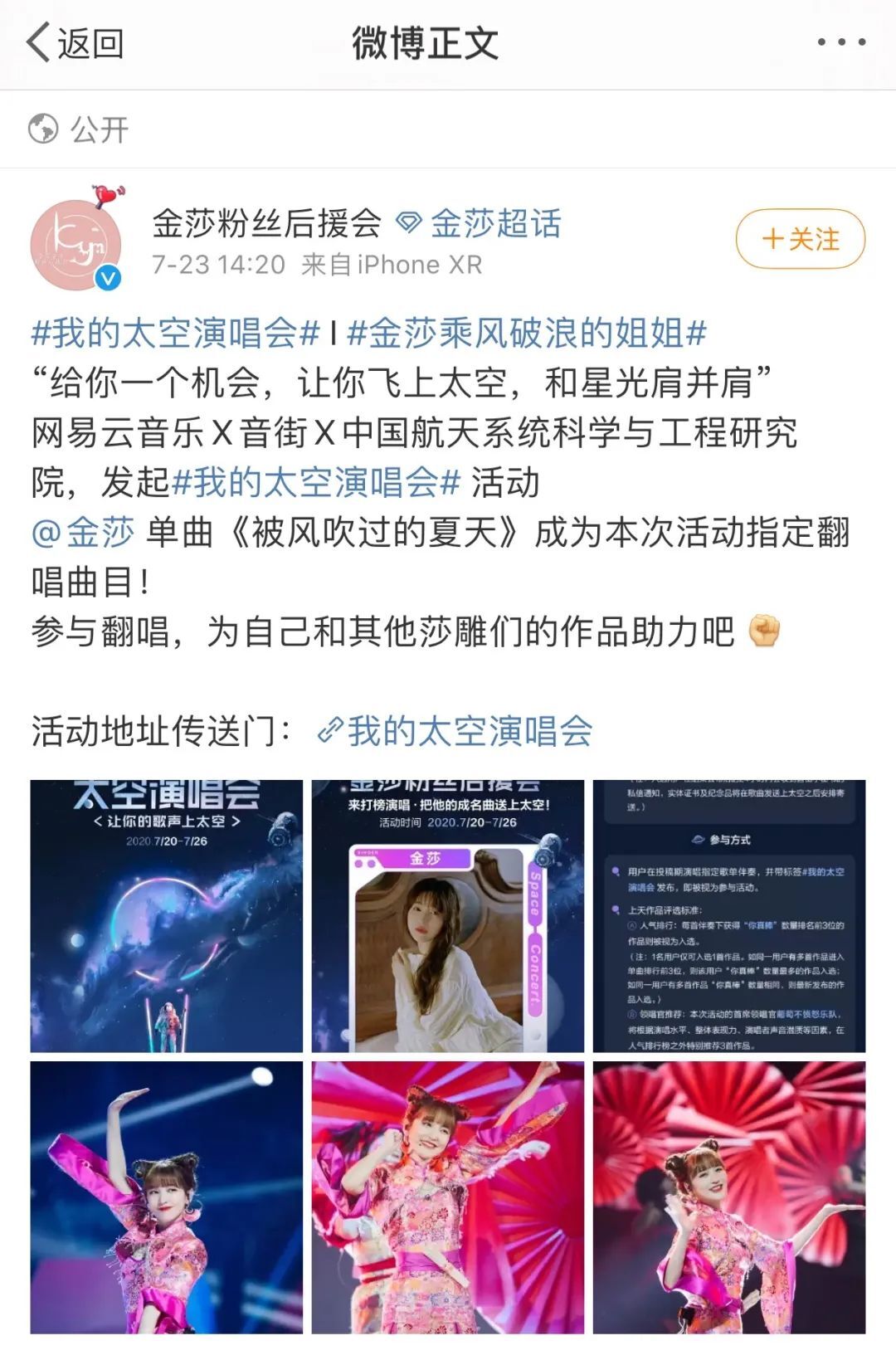Go back using the 返回 arrow
This screenshot has width=896, height=1360.
coord(75,43)
